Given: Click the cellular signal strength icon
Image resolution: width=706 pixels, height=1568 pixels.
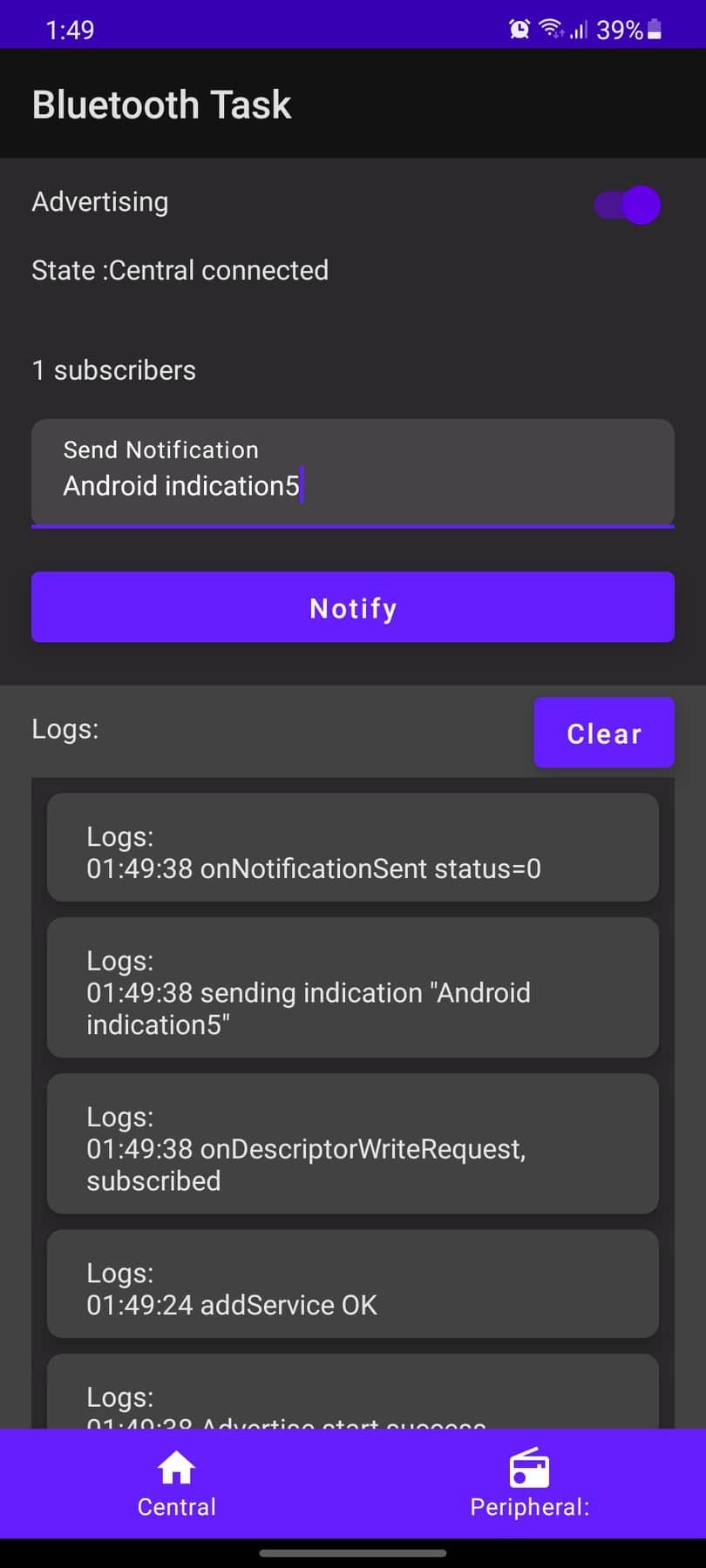Looking at the screenshot, I should (x=580, y=29).
